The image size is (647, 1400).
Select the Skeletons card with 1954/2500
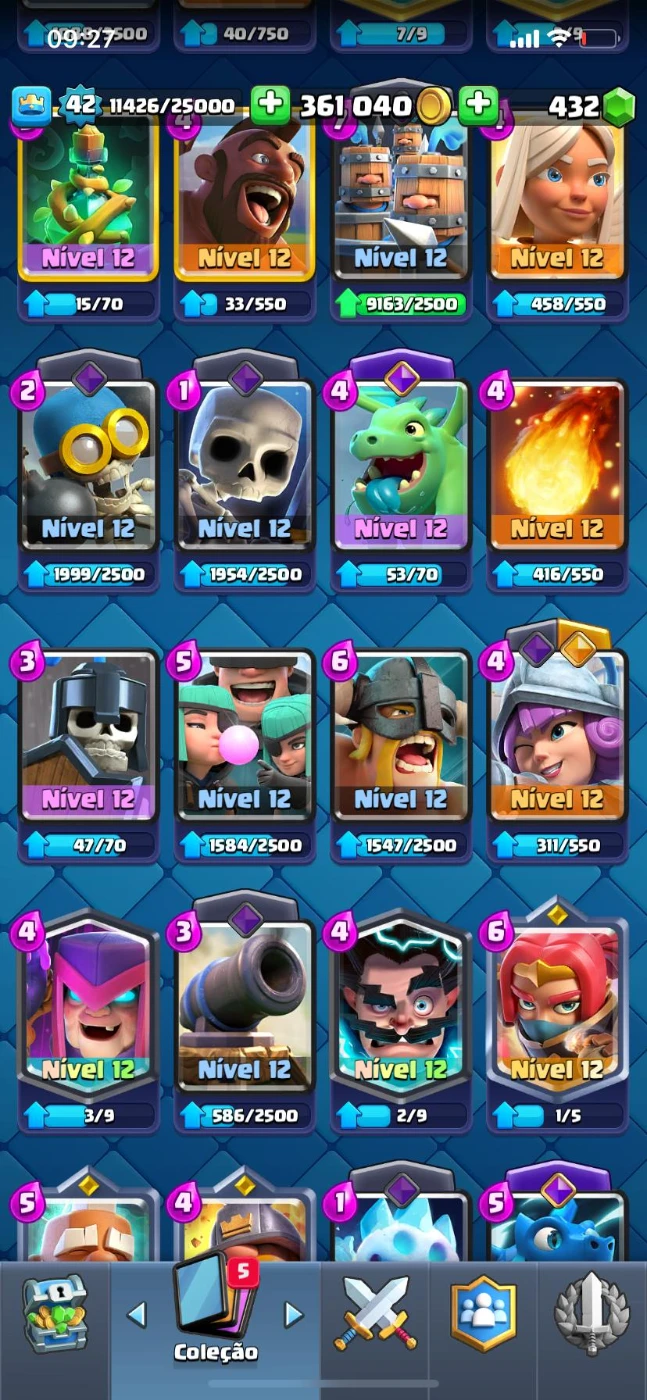point(244,465)
